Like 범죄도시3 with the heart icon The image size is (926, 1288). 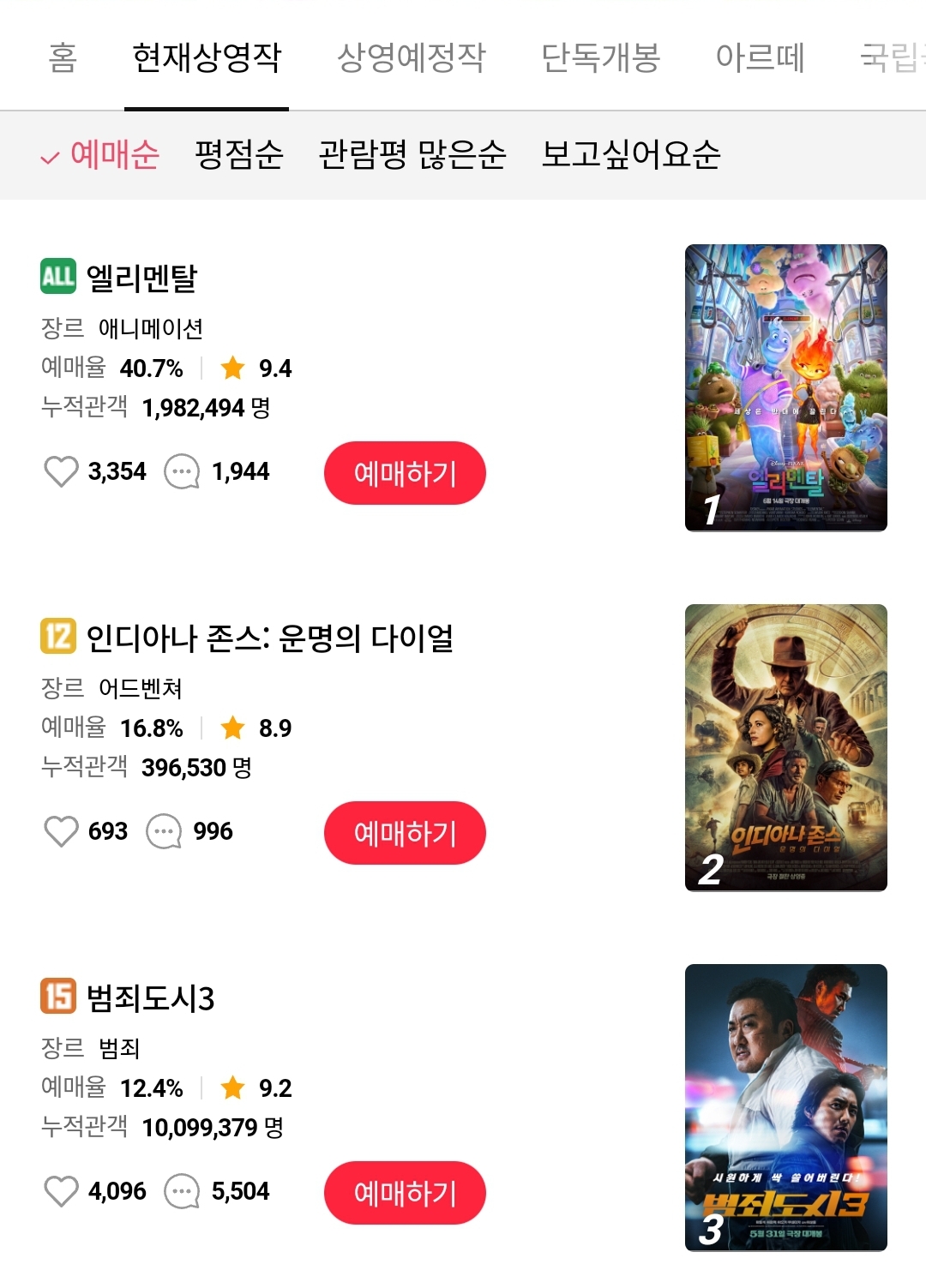click(x=61, y=1191)
